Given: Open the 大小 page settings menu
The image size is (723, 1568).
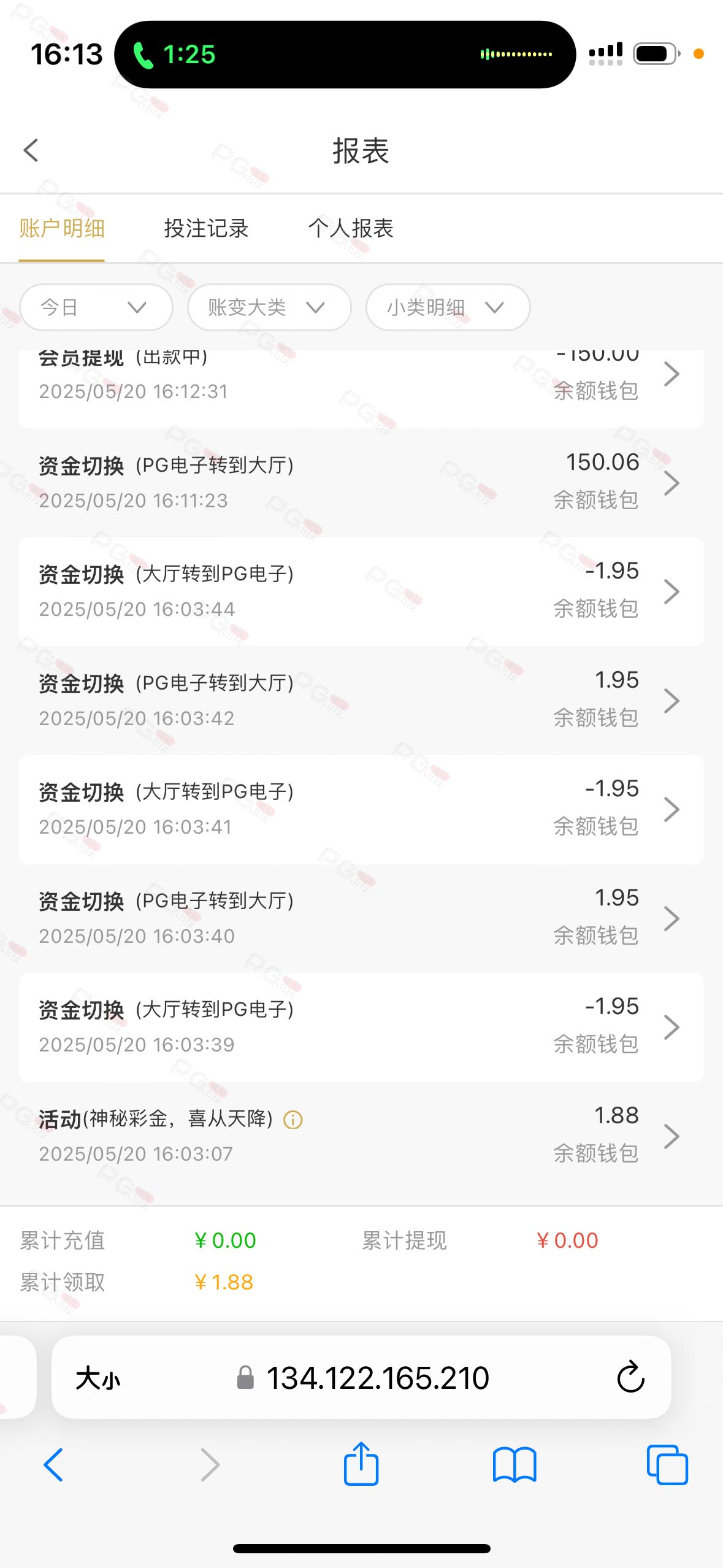Looking at the screenshot, I should [x=98, y=1378].
